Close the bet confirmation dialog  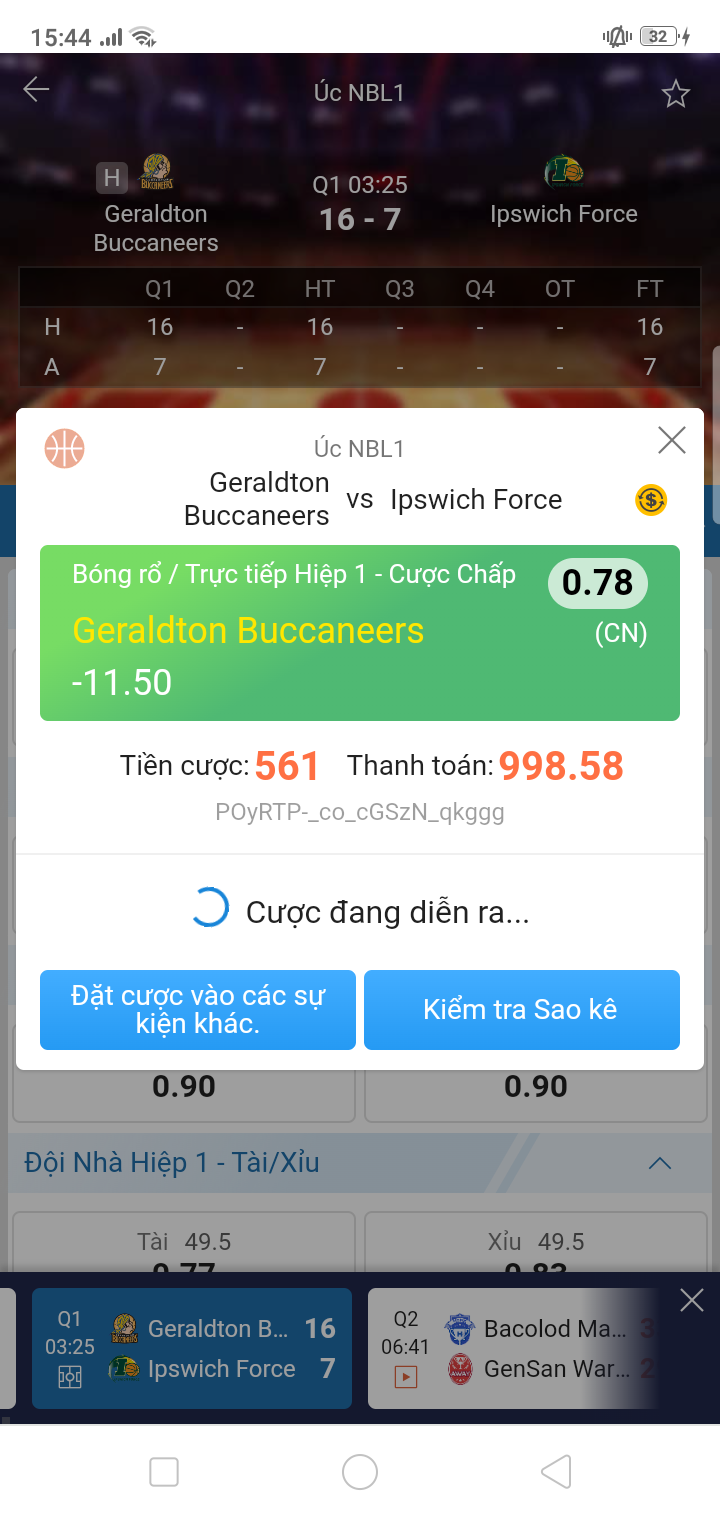click(670, 440)
